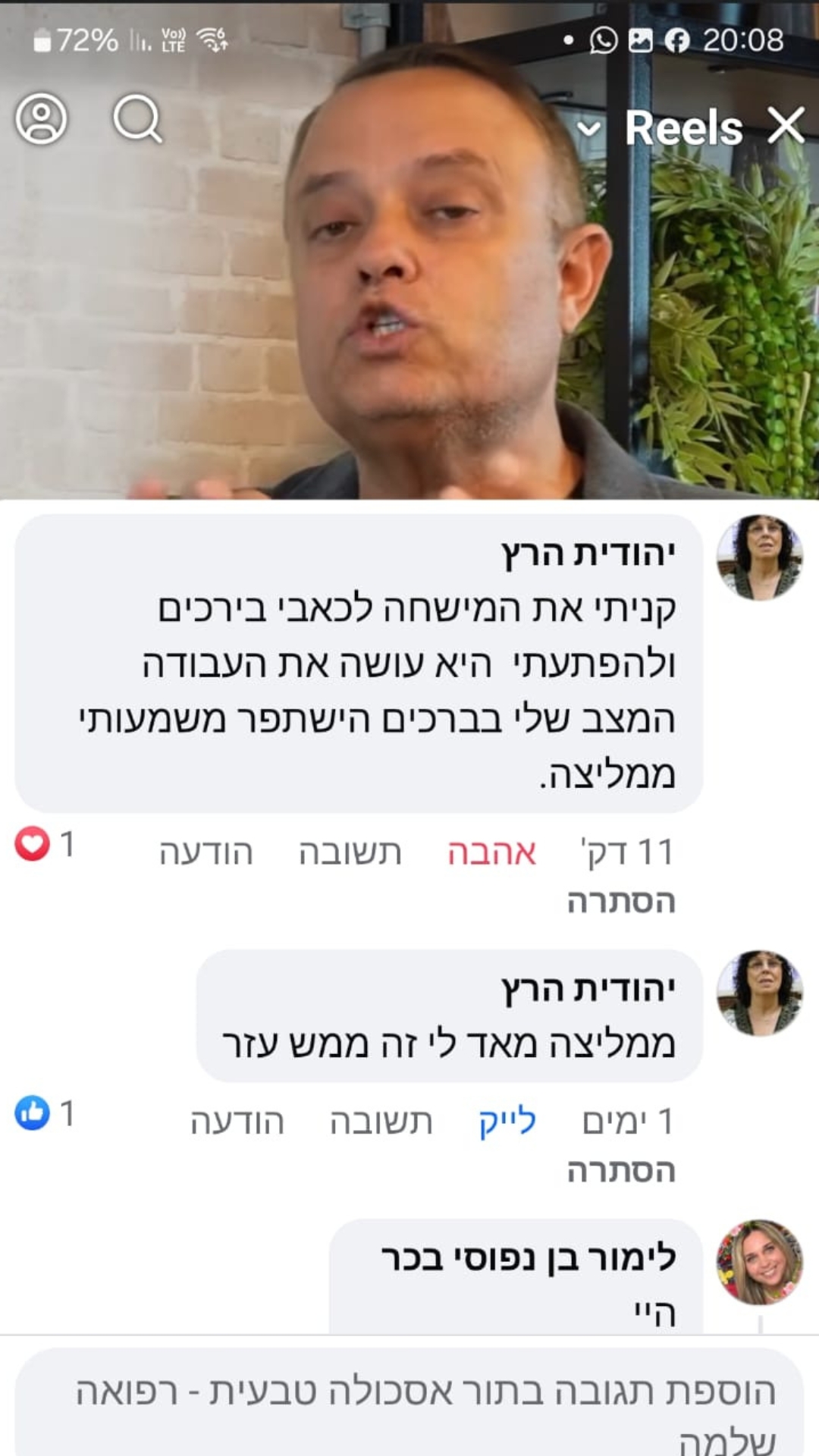This screenshot has width=819, height=1456.
Task: Tap הודעה under the ממליצה מאד comment
Action: [x=237, y=1122]
